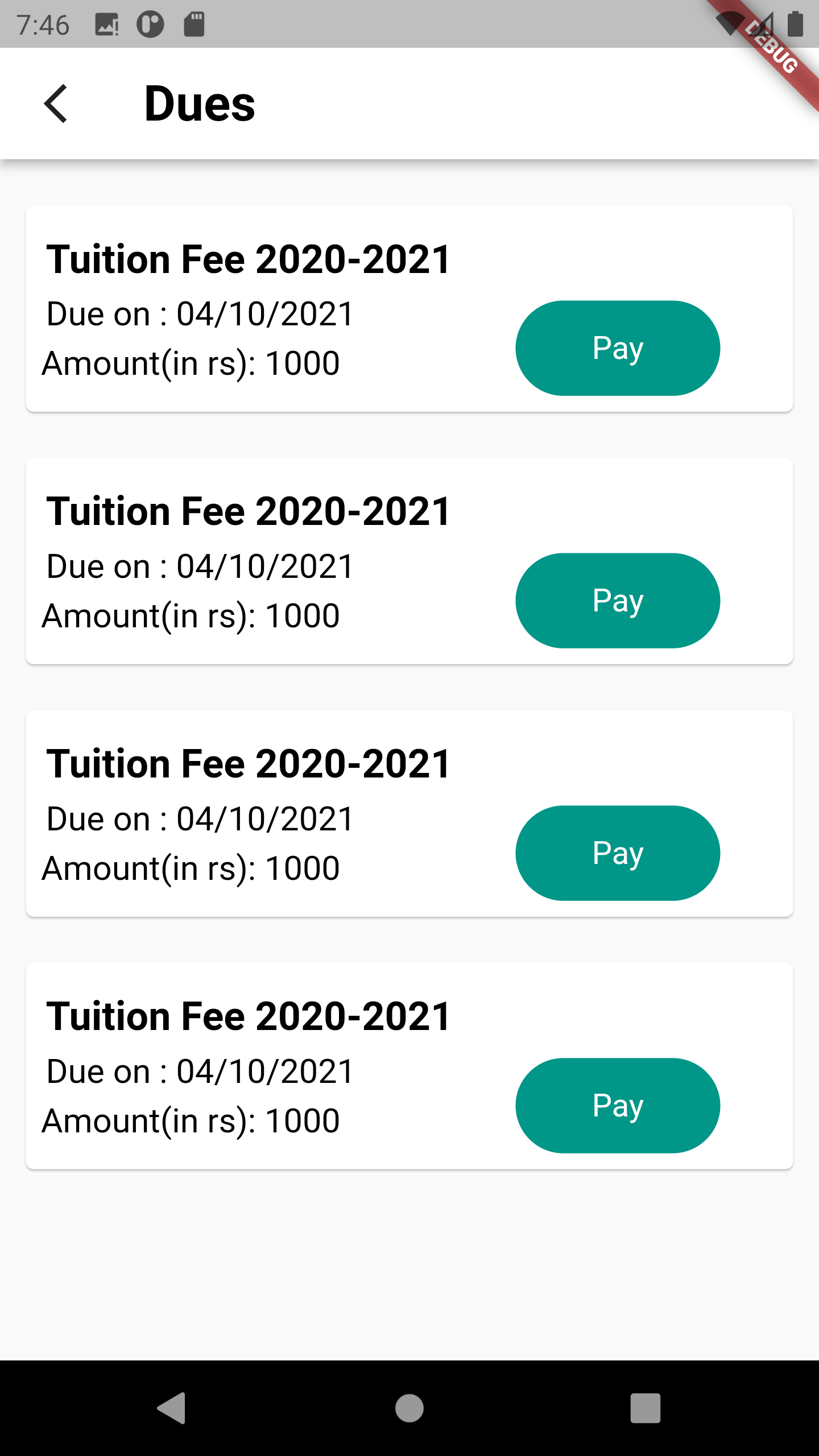Open recent apps from the navigation bar
This screenshot has height=1456, width=819.
coord(645,1408)
